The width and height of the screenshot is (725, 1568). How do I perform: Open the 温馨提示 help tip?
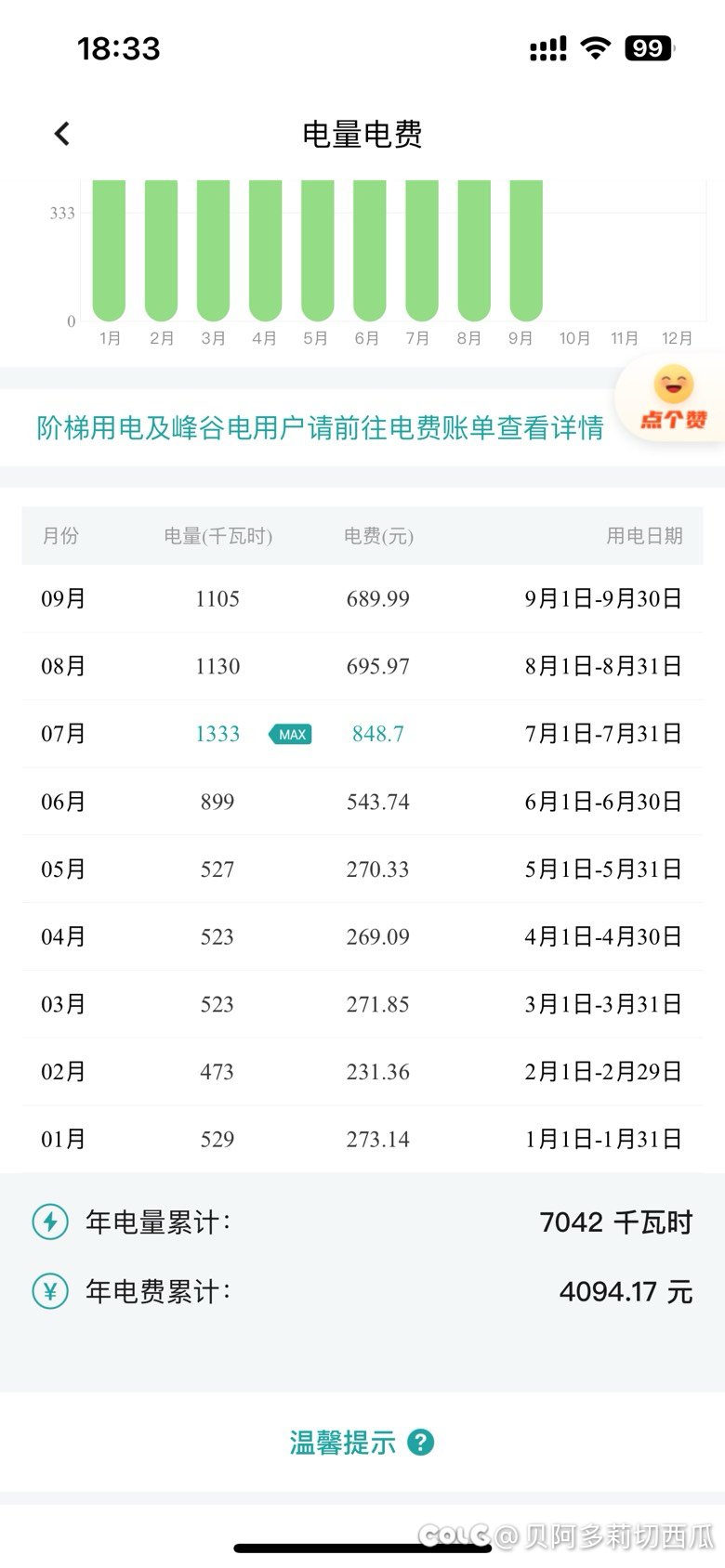click(x=362, y=1443)
